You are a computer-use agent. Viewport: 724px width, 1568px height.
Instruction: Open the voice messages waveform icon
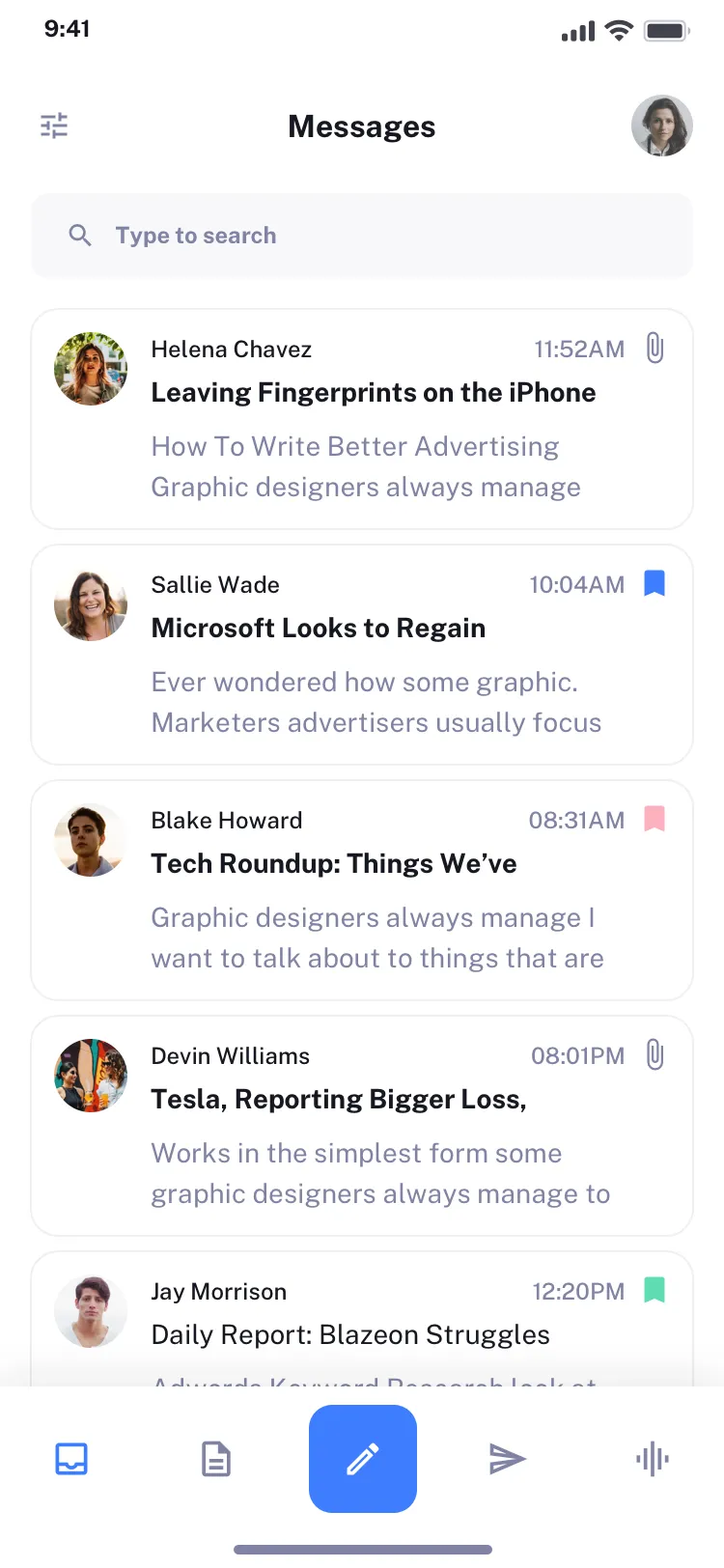[x=653, y=1459]
